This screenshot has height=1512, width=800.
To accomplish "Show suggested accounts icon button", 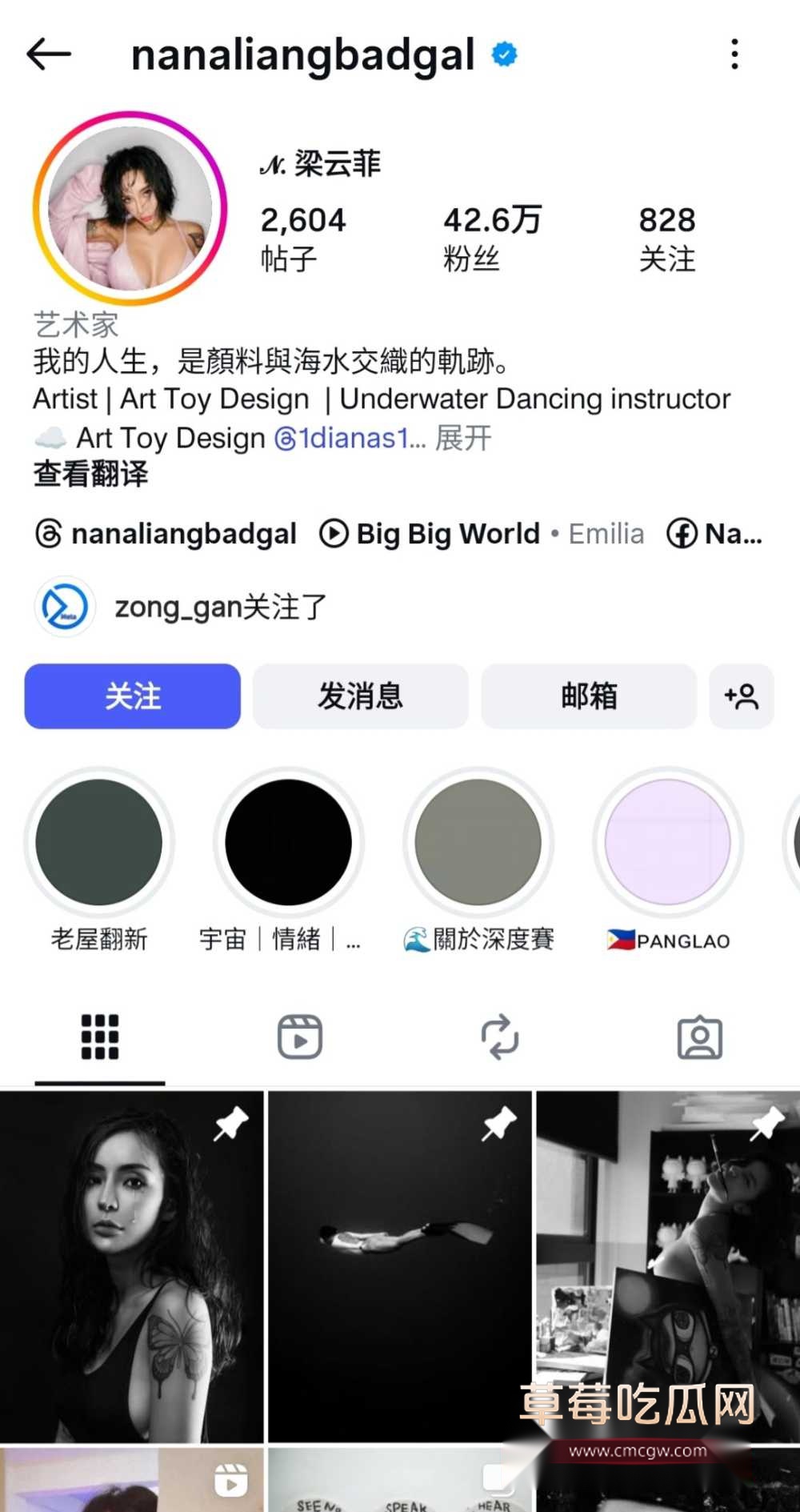I will (742, 696).
